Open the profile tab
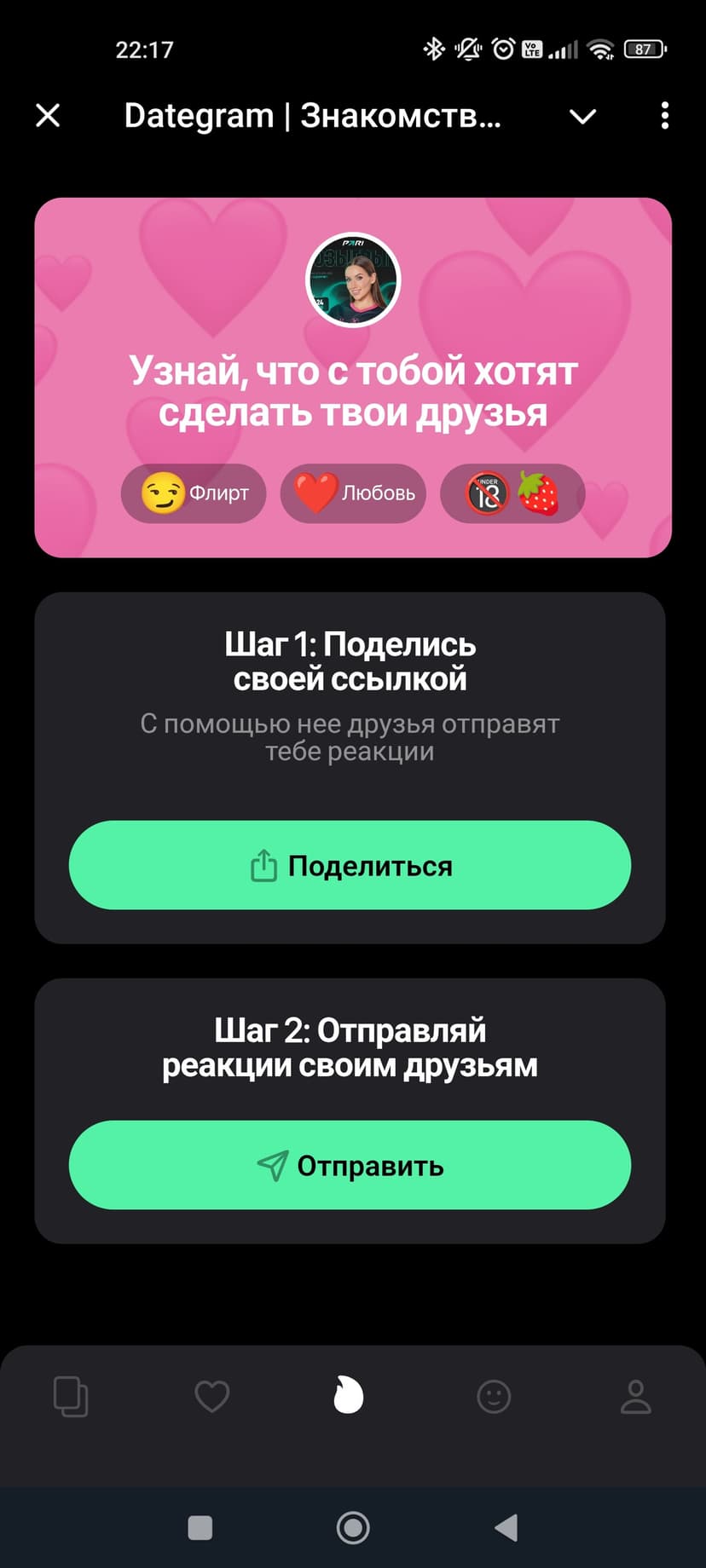This screenshot has height=1568, width=706. click(635, 1397)
